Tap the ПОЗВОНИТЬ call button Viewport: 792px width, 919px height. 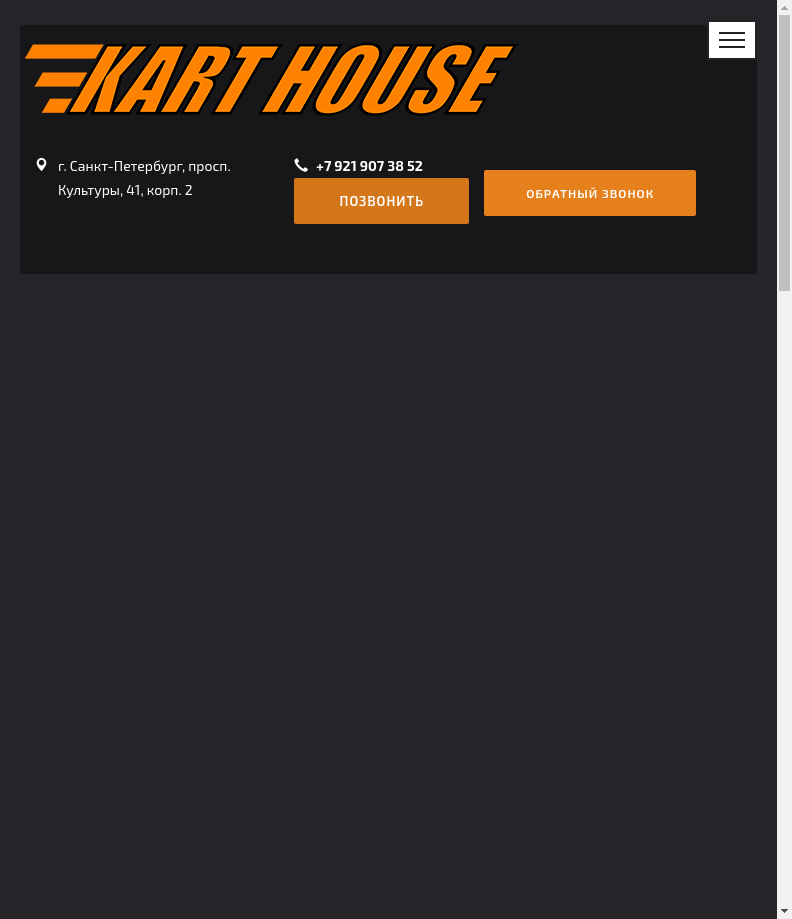click(381, 201)
